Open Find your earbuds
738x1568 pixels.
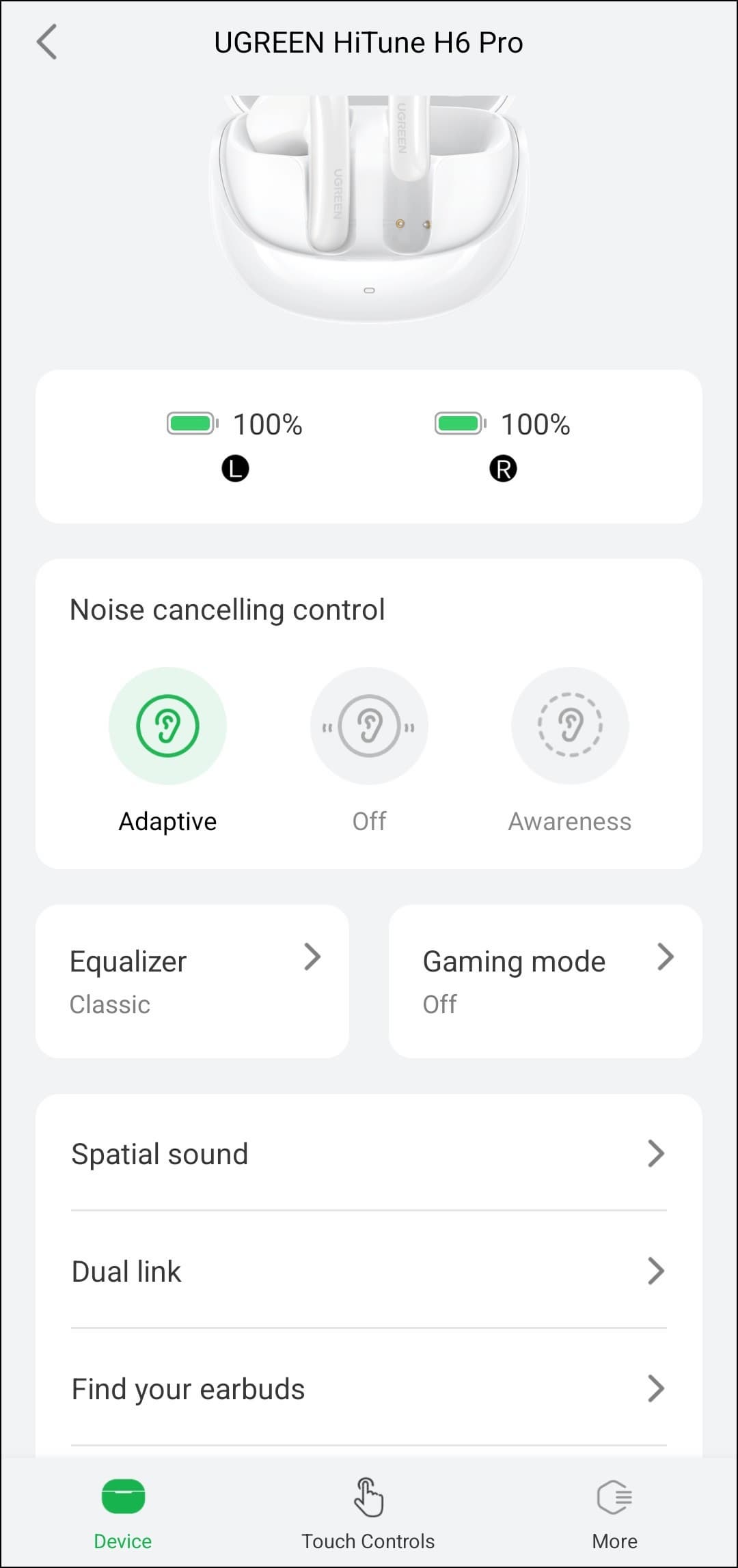(369, 1388)
